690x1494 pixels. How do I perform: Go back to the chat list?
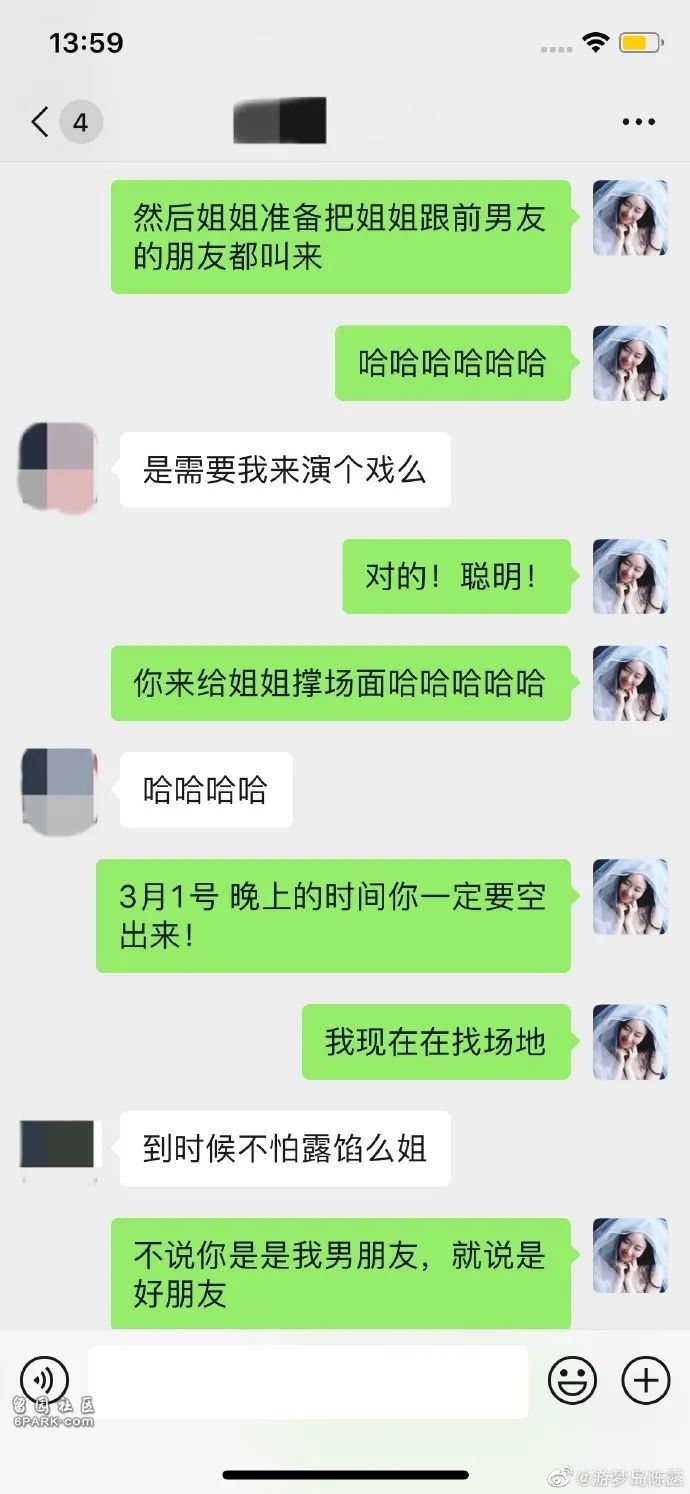tap(40, 122)
